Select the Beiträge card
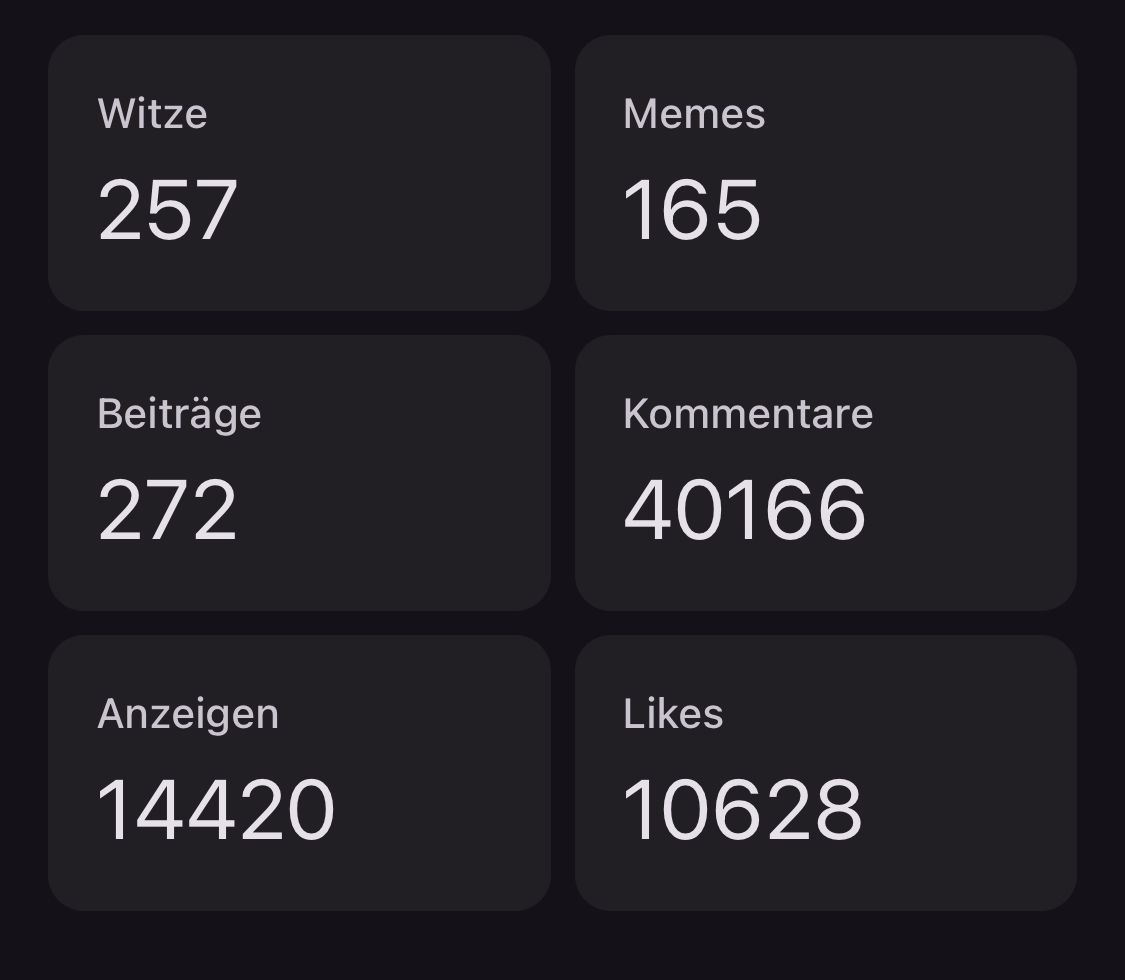 click(299, 473)
